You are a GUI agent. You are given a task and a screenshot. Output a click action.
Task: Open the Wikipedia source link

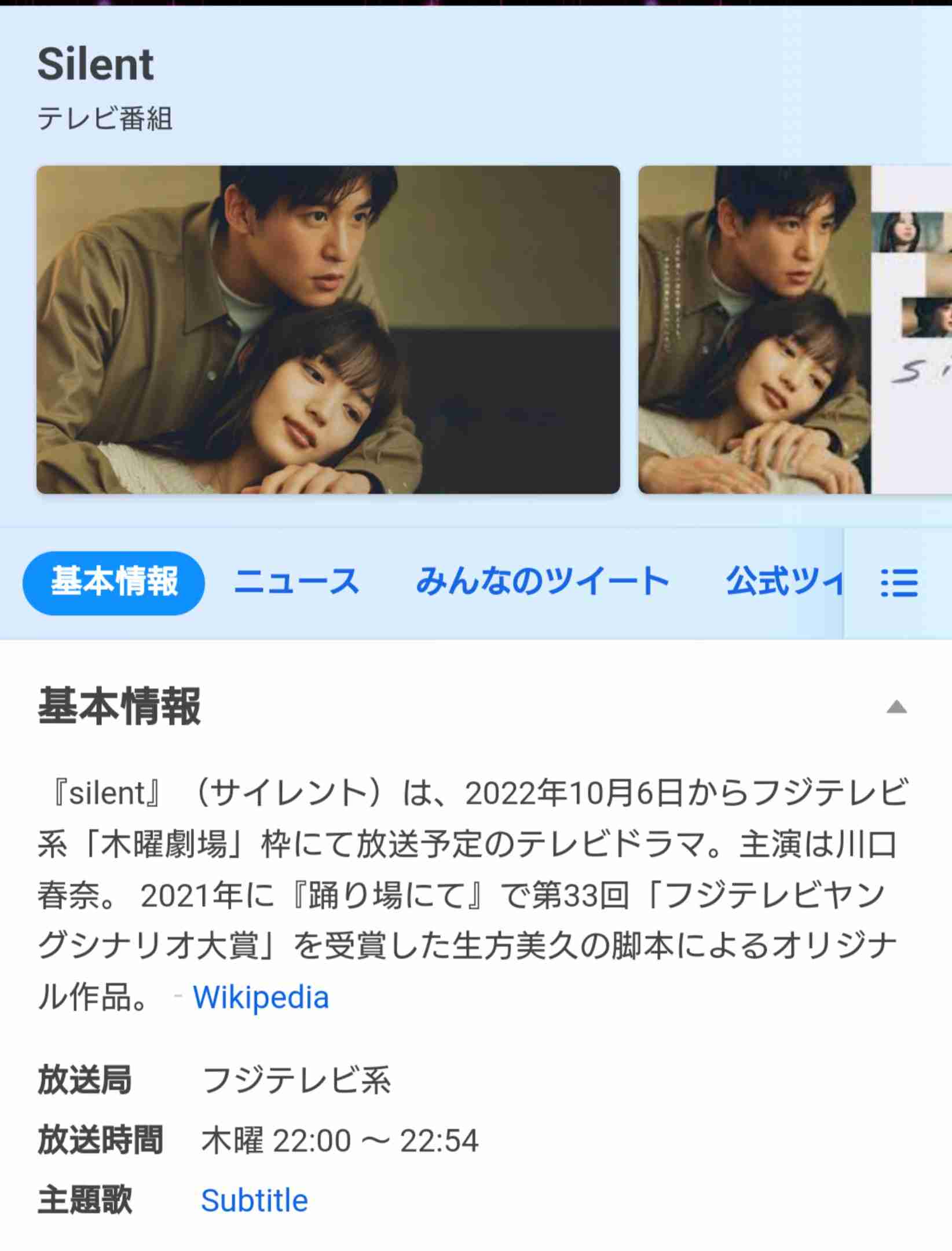click(x=261, y=998)
